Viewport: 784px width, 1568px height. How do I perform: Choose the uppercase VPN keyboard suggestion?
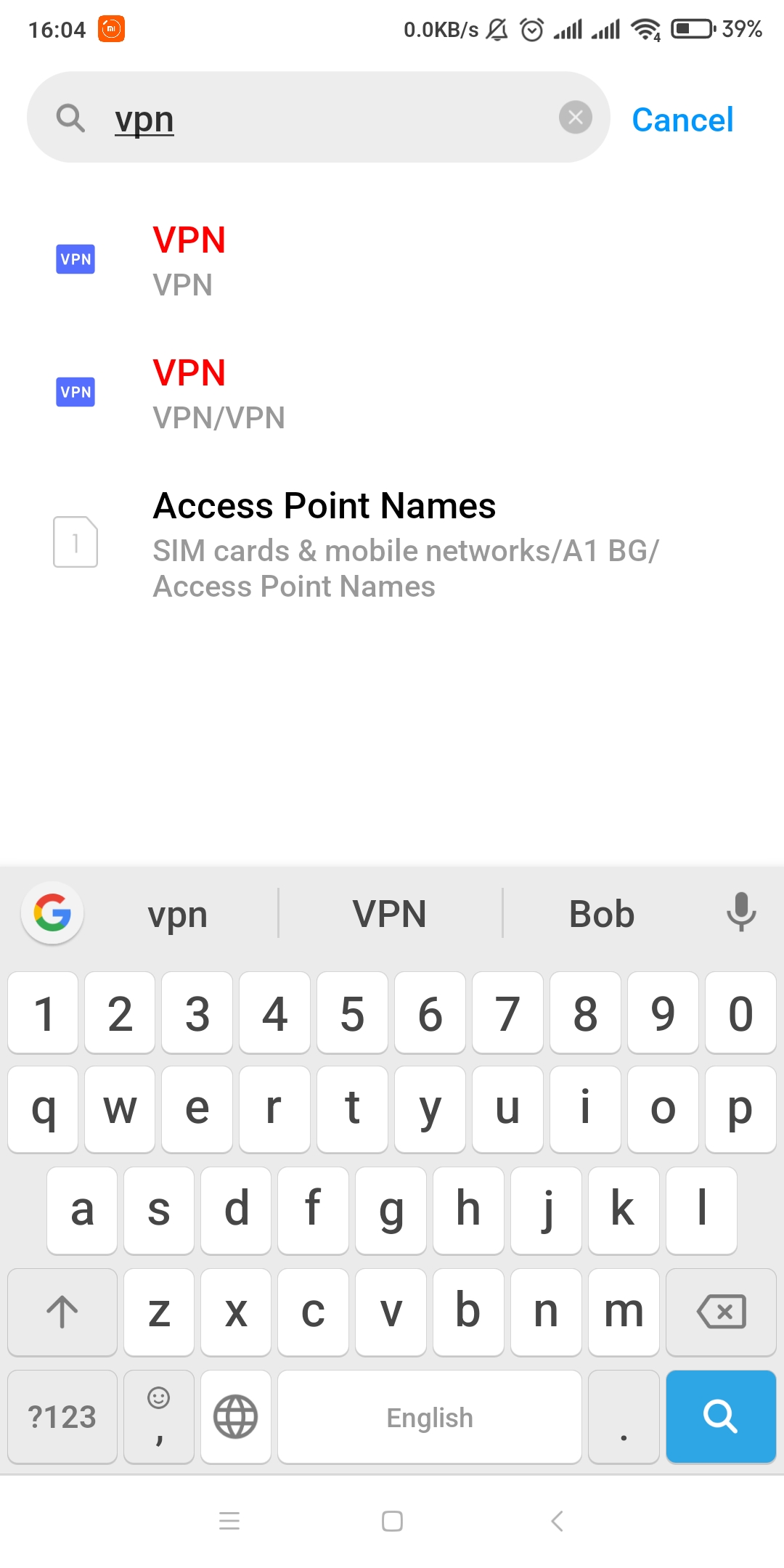tap(390, 914)
